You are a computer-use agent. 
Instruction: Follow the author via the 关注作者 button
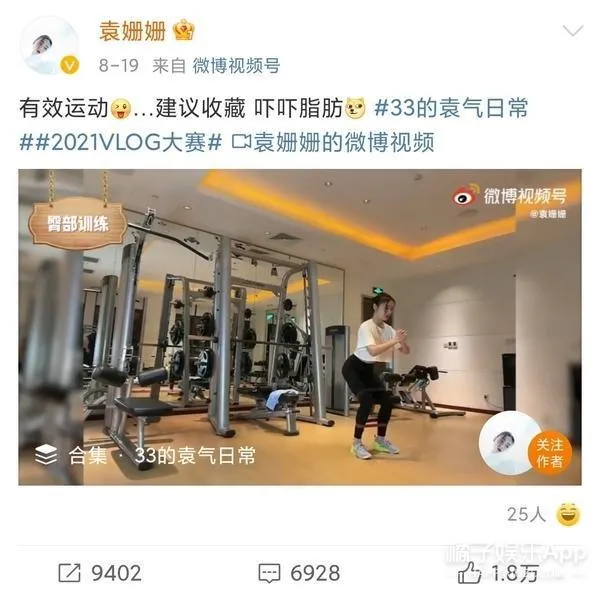pos(548,452)
